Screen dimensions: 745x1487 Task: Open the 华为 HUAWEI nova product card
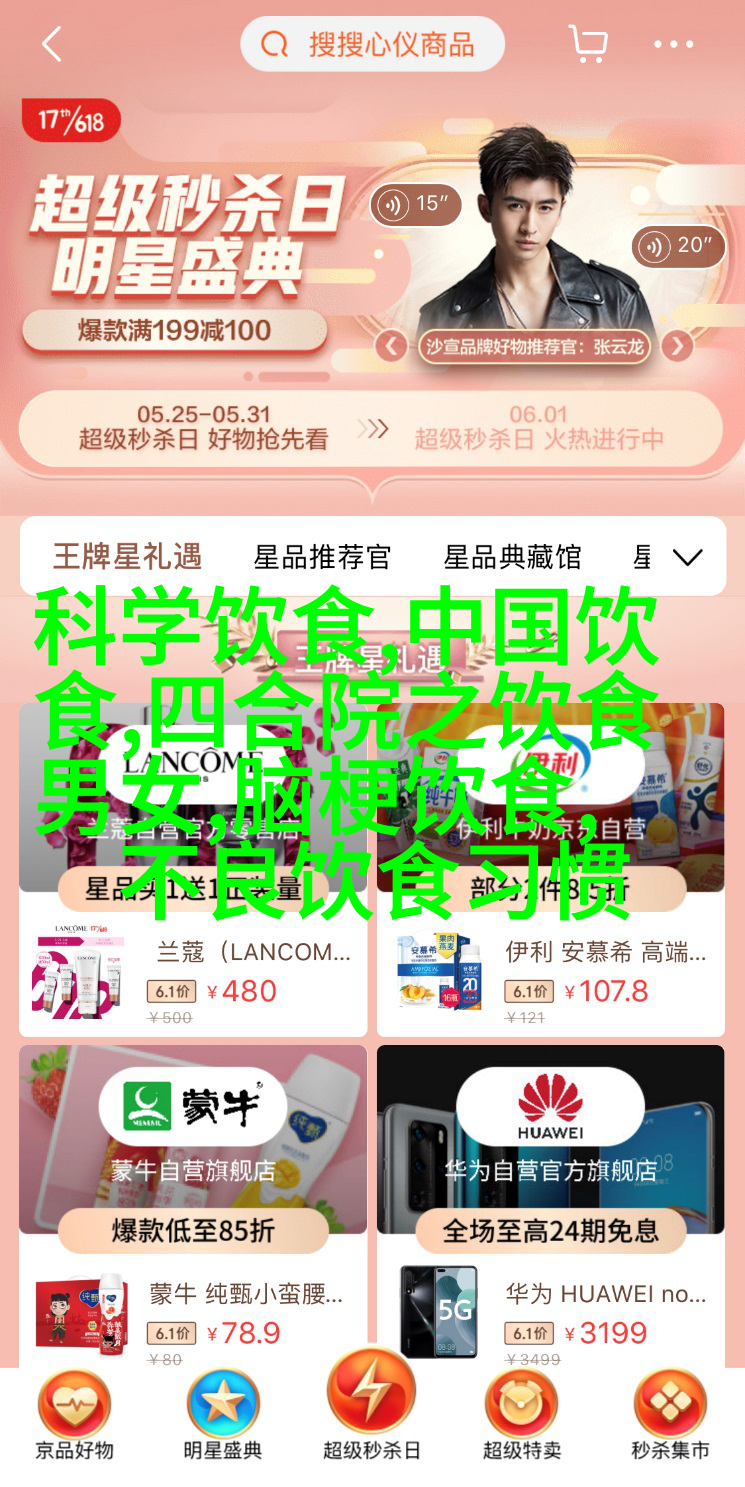pos(550,1313)
